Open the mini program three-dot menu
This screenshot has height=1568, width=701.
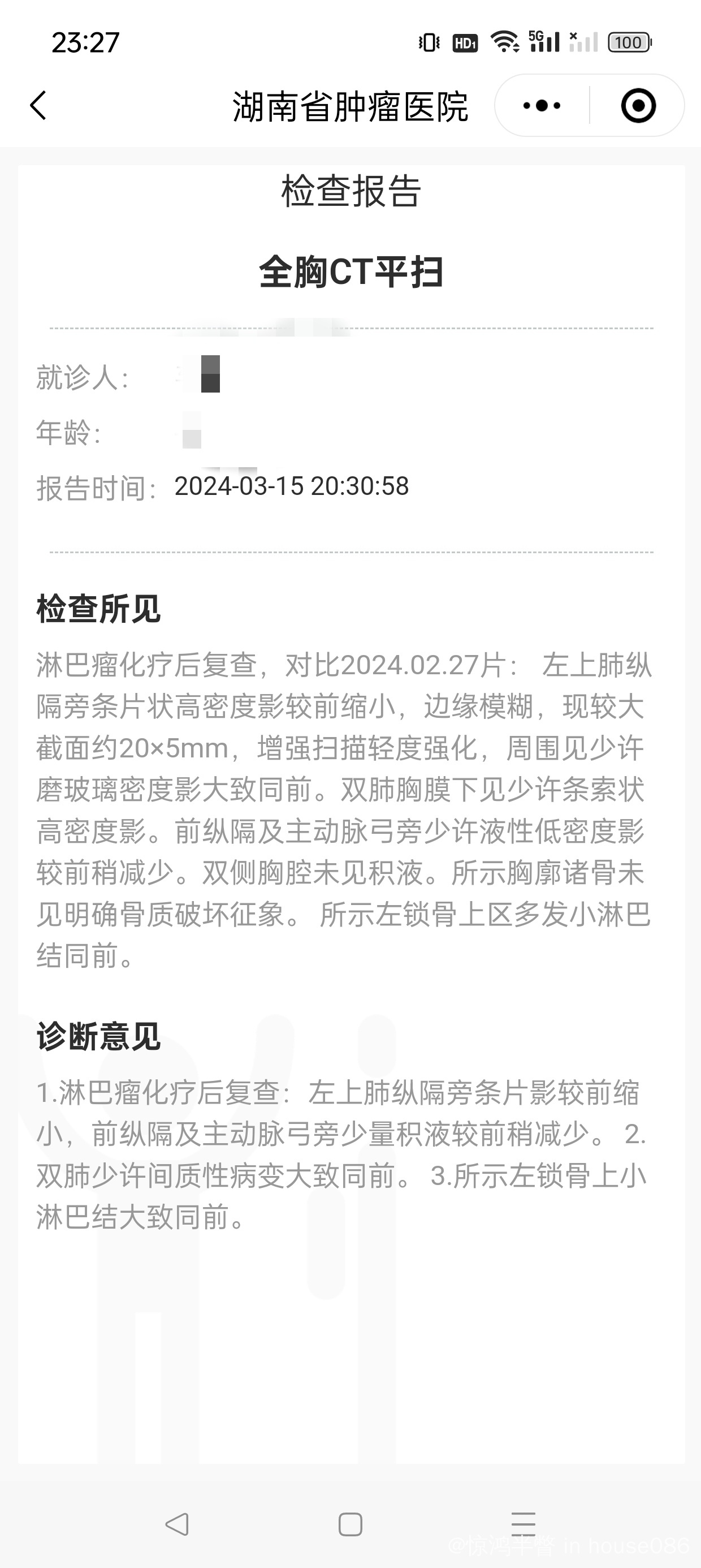pos(542,105)
